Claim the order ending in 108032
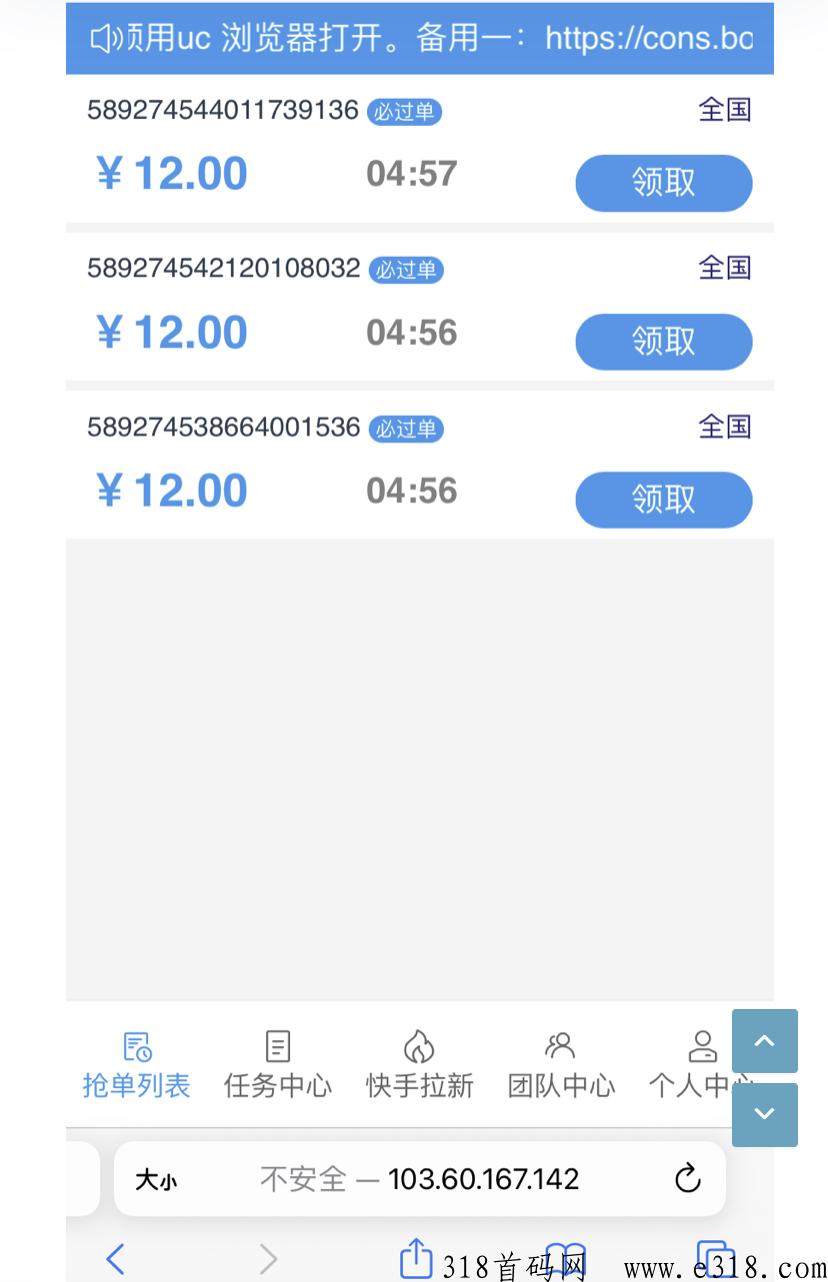 [663, 342]
